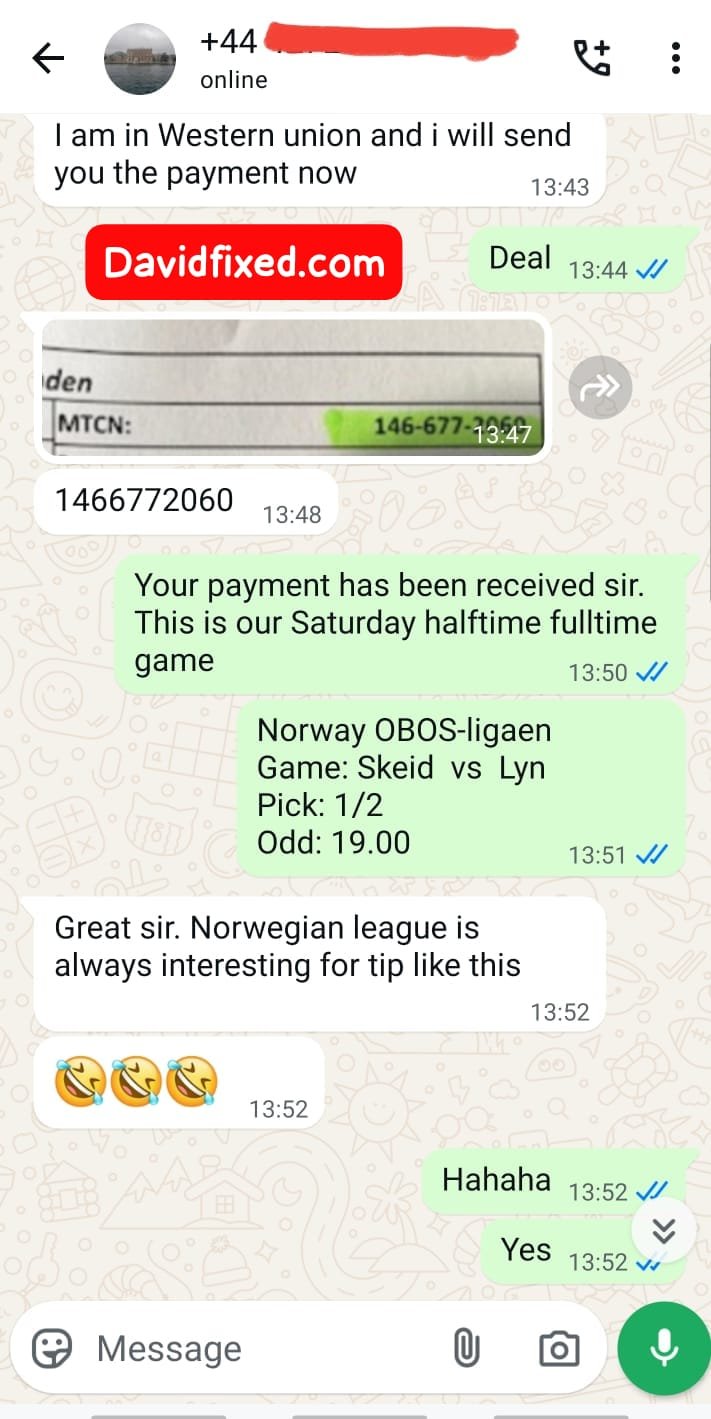Attach a file with the paperclip
The image size is (711, 1419).
[x=466, y=1349]
